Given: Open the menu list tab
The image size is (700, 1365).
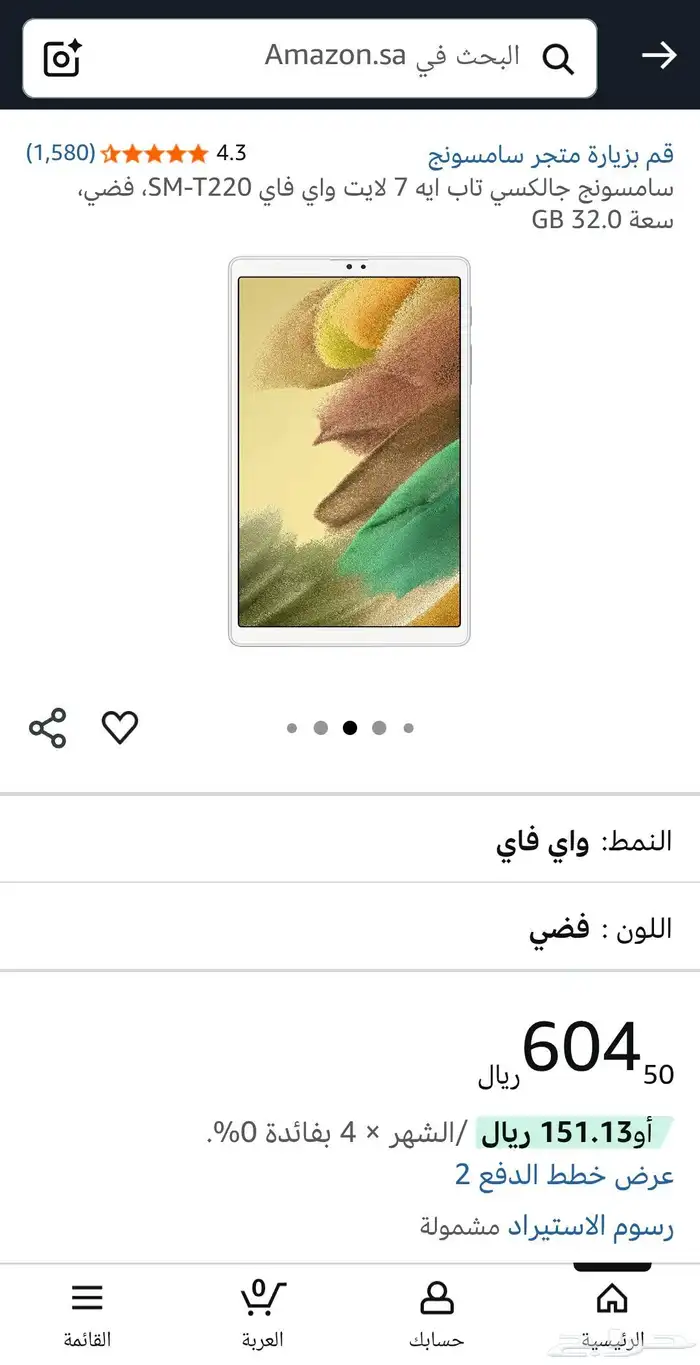Looking at the screenshot, I should coord(87,1314).
